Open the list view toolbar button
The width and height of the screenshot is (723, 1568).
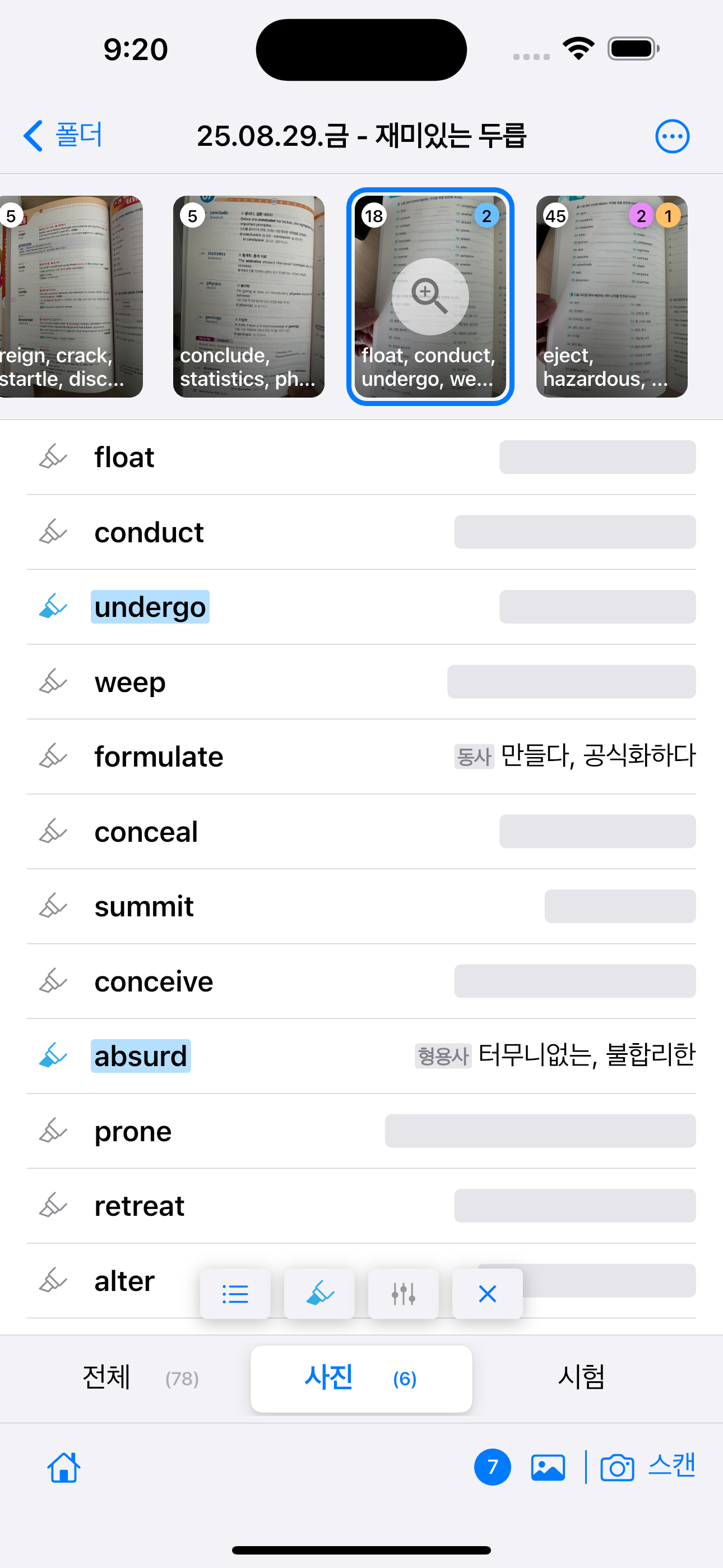pos(235,1293)
